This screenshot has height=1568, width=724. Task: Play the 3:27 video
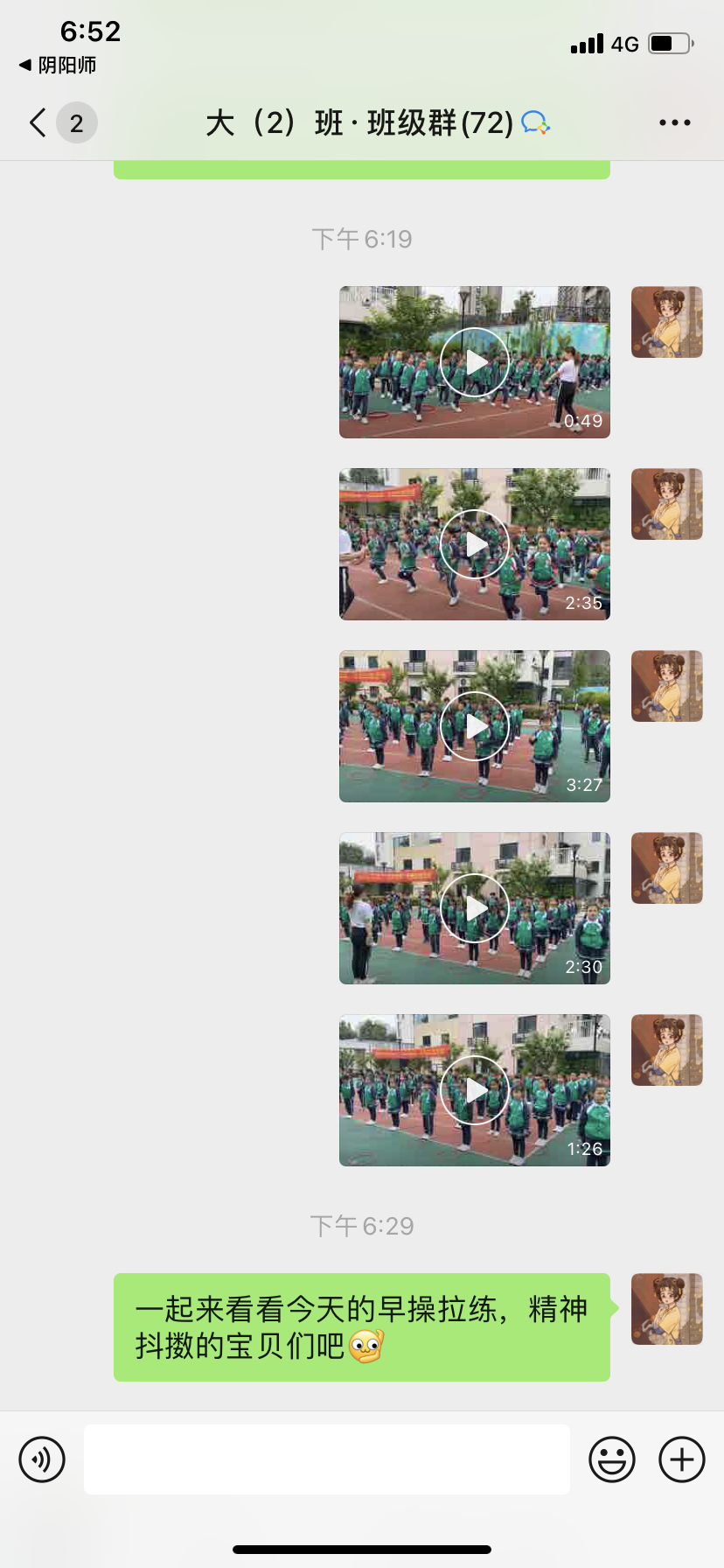[x=475, y=726]
